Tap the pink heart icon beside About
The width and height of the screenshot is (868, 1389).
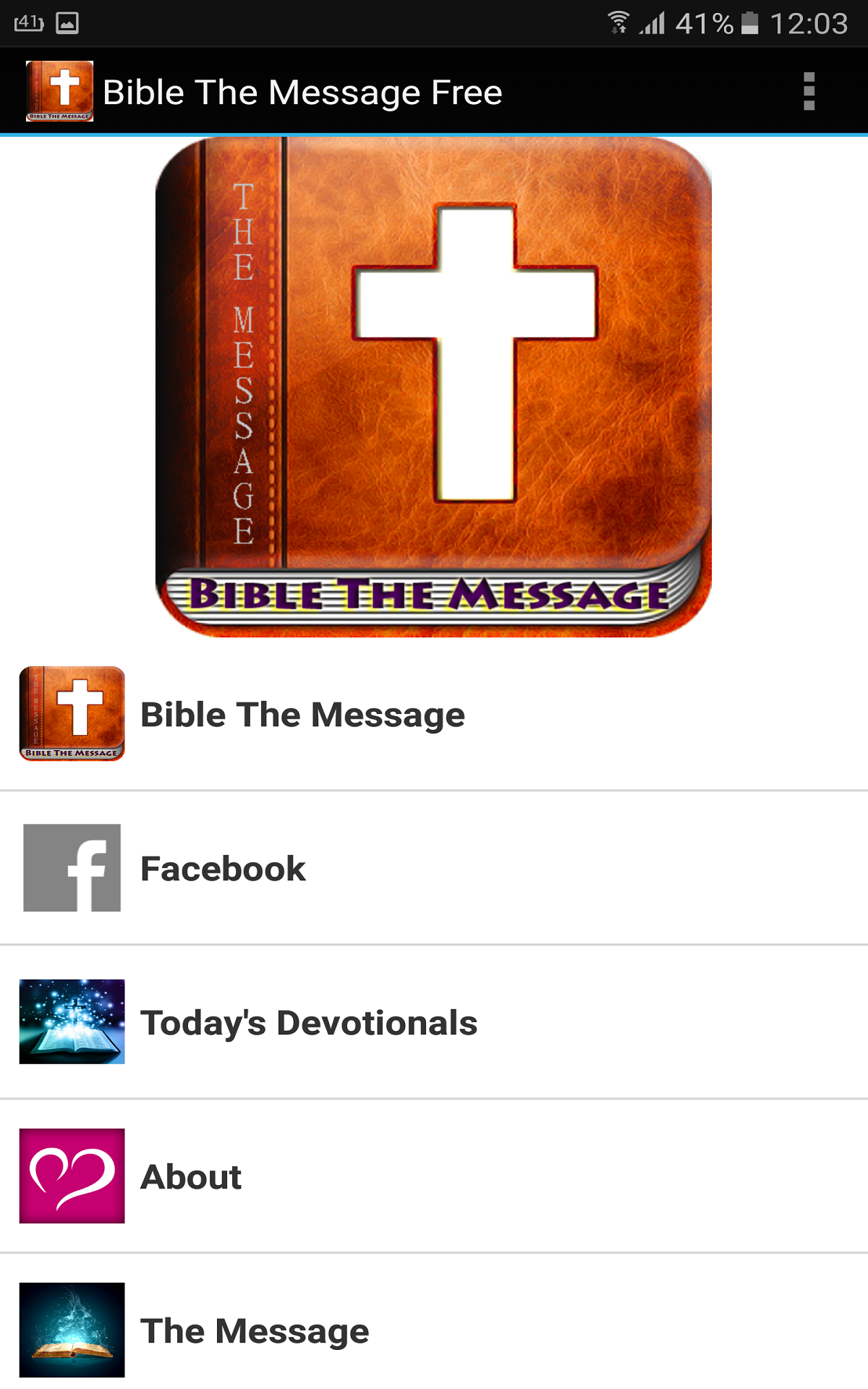click(71, 1177)
